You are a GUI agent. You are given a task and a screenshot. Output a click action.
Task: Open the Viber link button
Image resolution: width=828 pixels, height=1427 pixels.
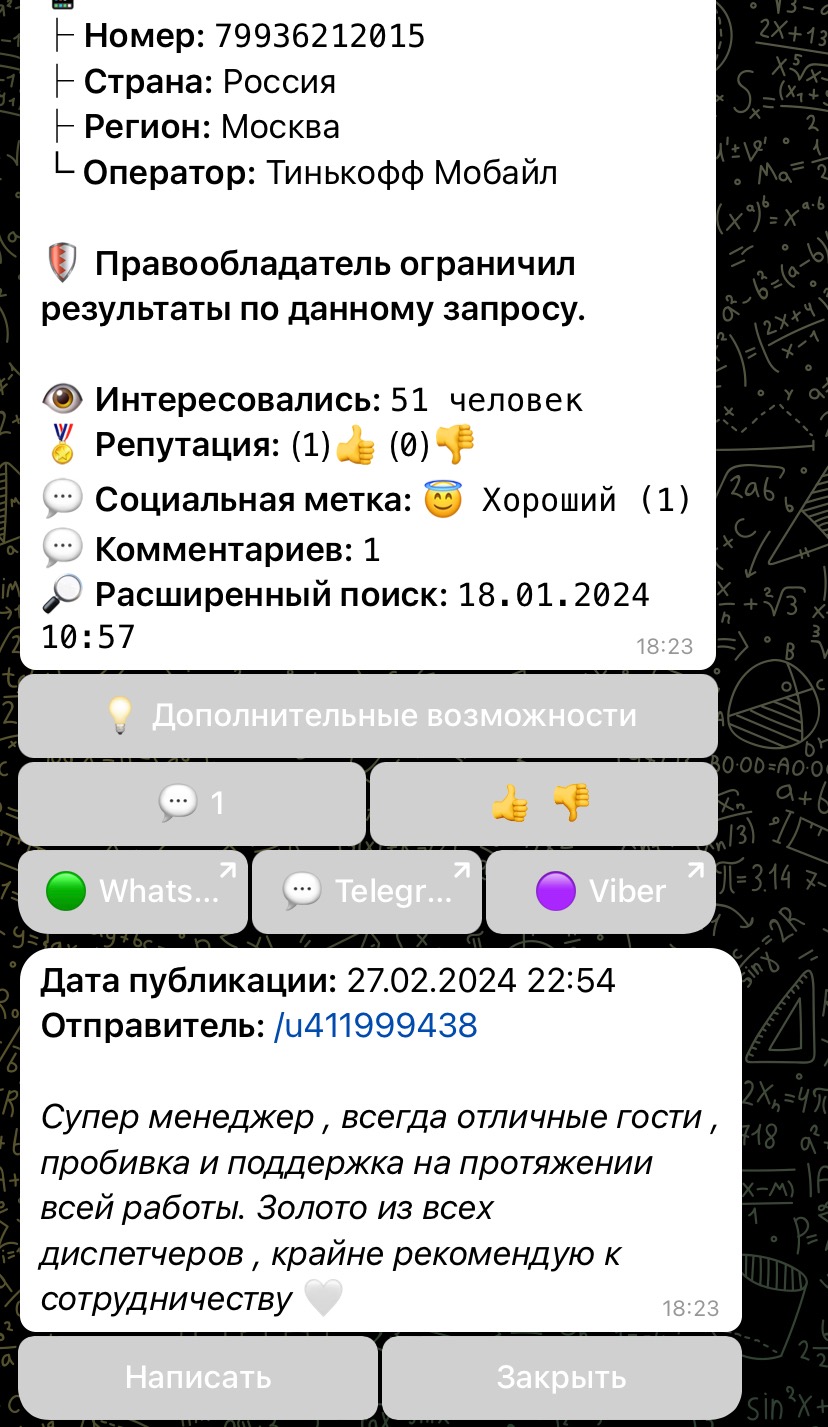tap(601, 890)
